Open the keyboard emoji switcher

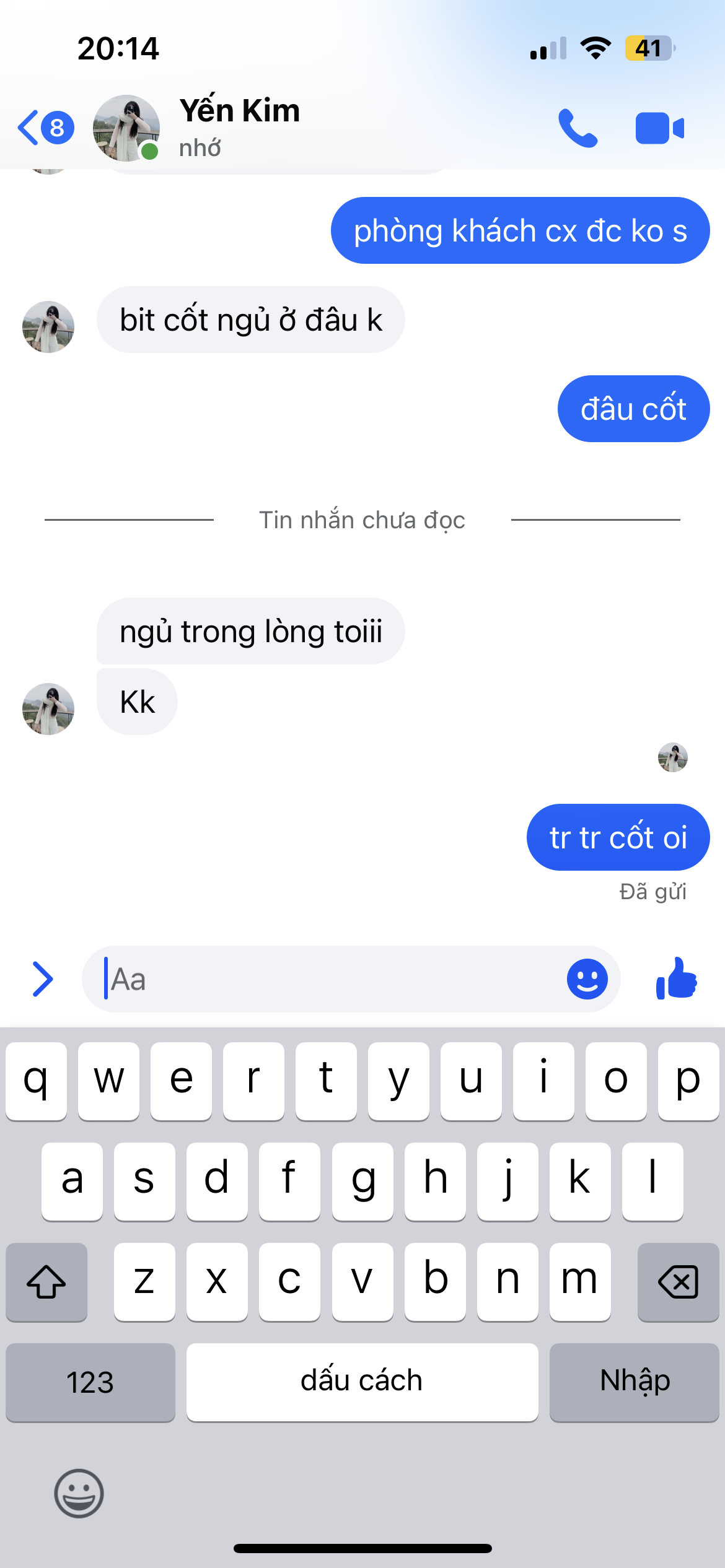(x=79, y=1493)
